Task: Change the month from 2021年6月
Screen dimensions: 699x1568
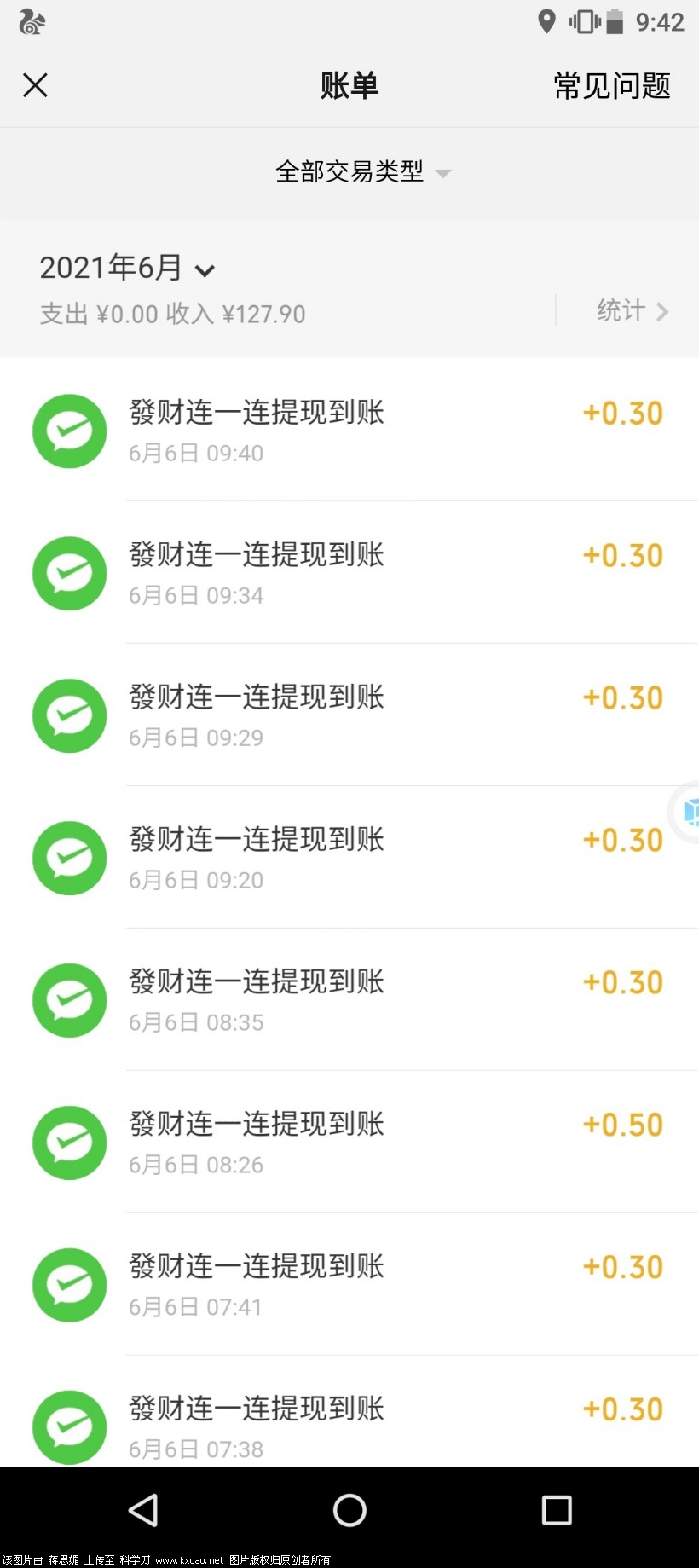Action: (128, 269)
